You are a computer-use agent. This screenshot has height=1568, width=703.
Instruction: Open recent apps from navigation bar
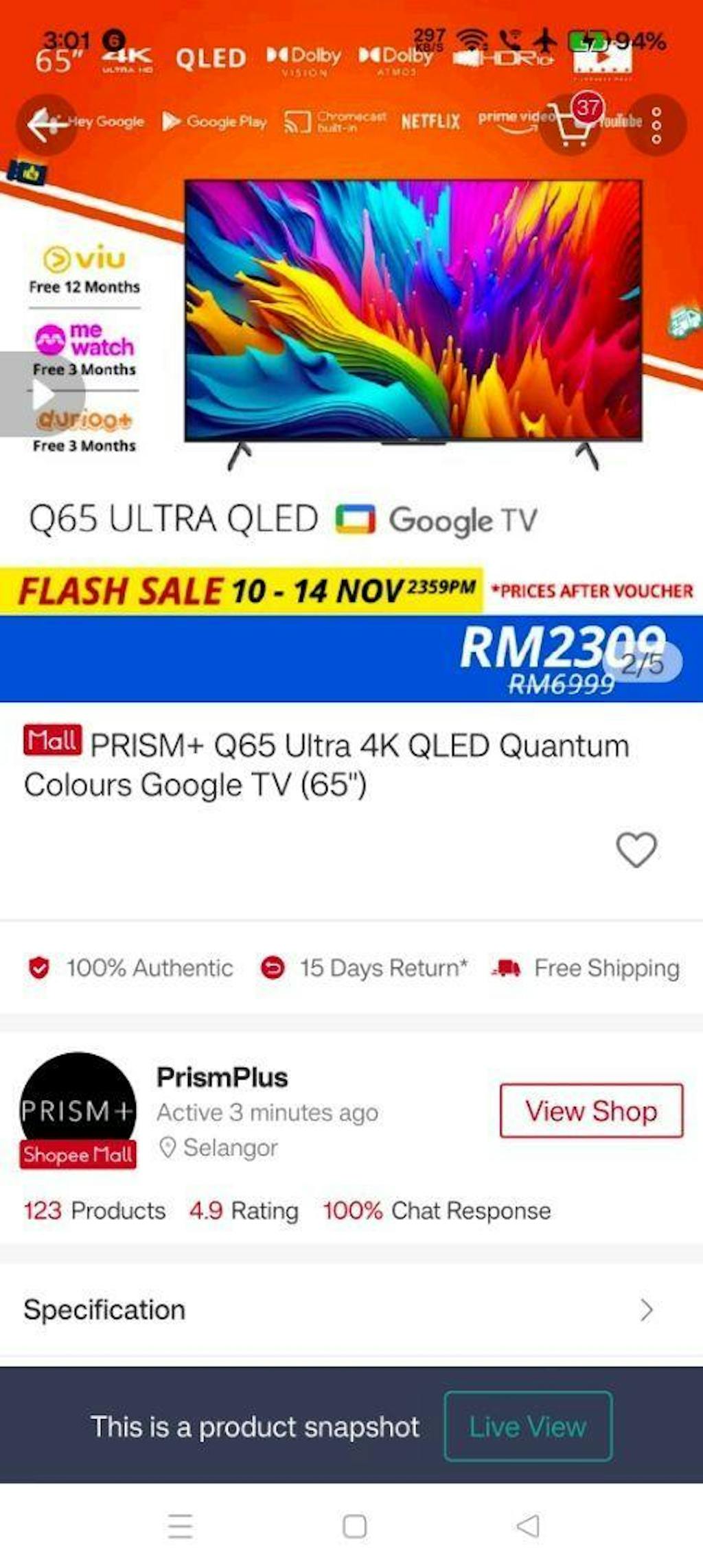pyautogui.click(x=181, y=1526)
